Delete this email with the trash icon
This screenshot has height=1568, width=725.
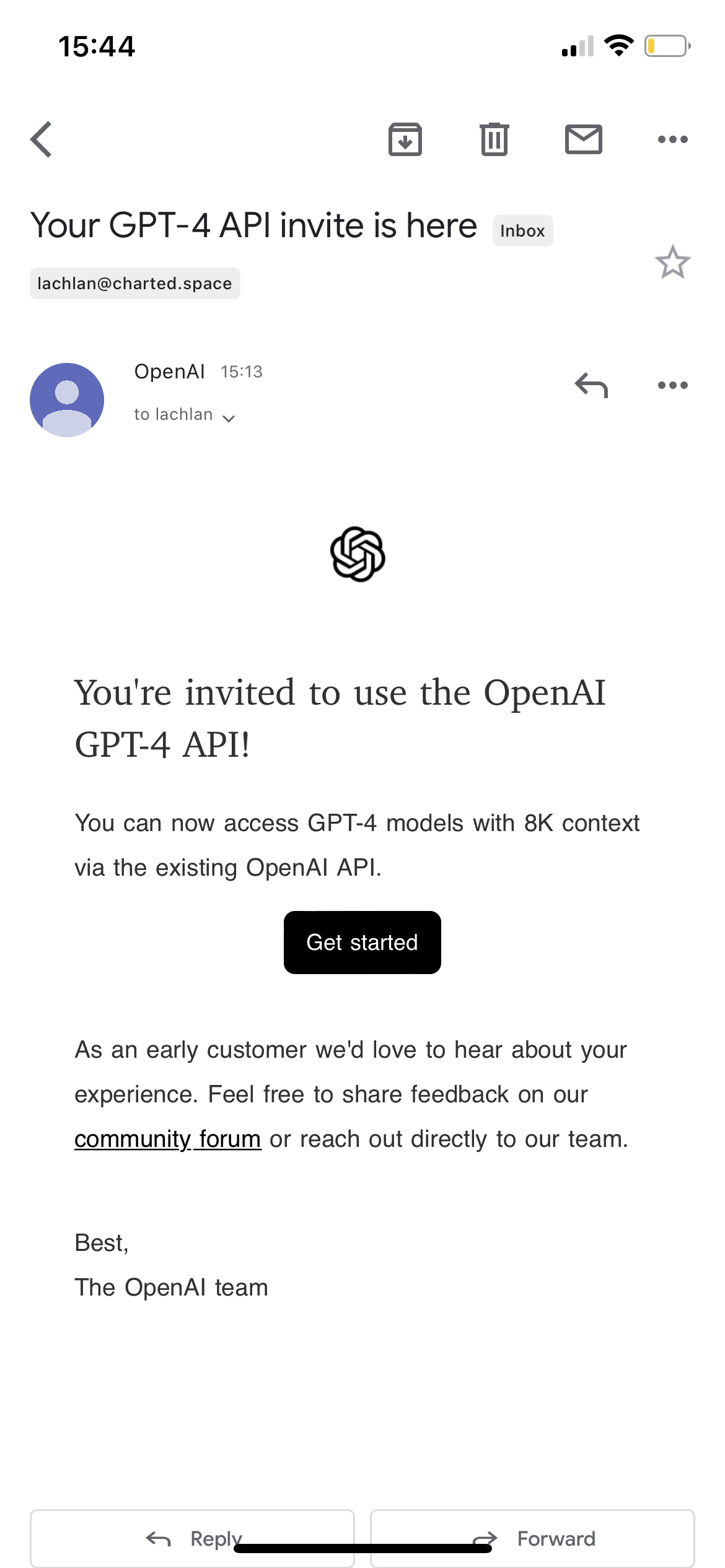point(494,139)
